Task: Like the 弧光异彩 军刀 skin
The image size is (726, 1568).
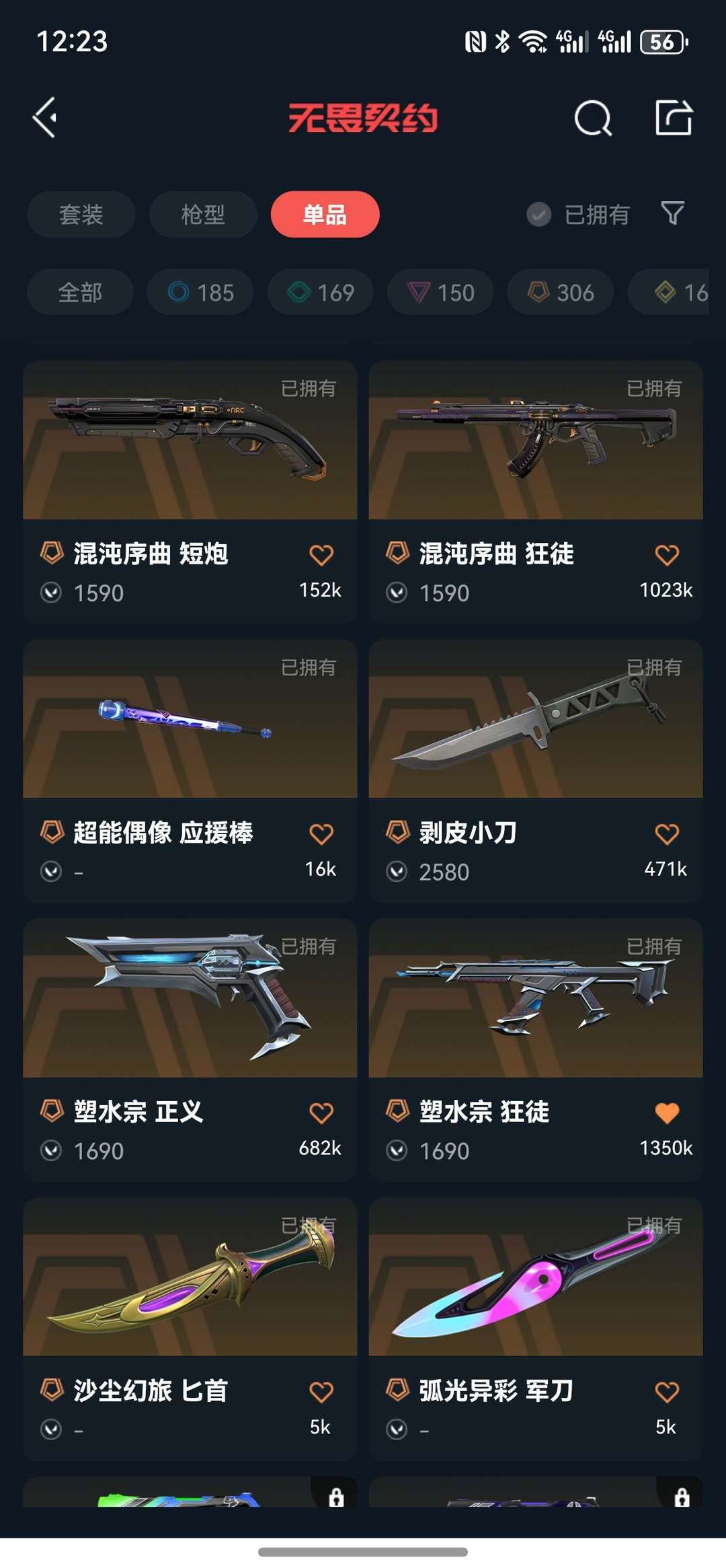Action: pyautogui.click(x=666, y=1392)
